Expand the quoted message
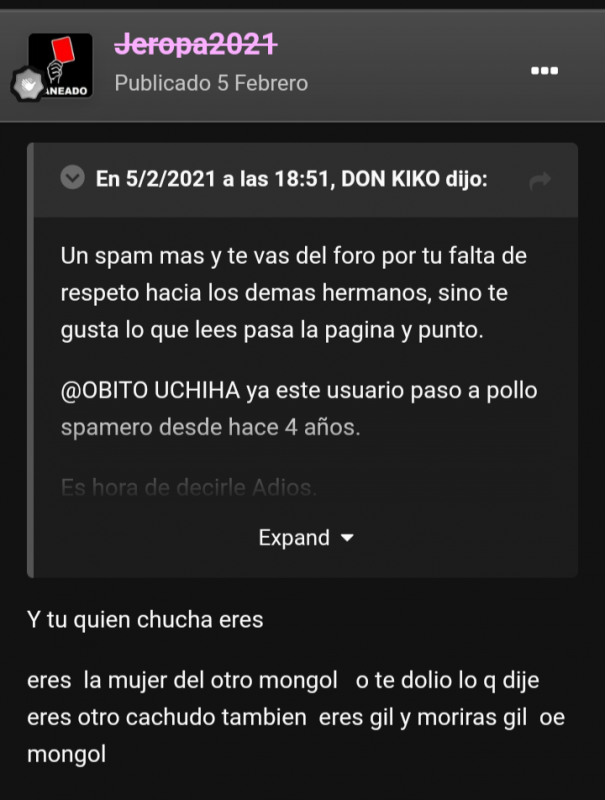The height and width of the screenshot is (800, 605). pos(305,538)
